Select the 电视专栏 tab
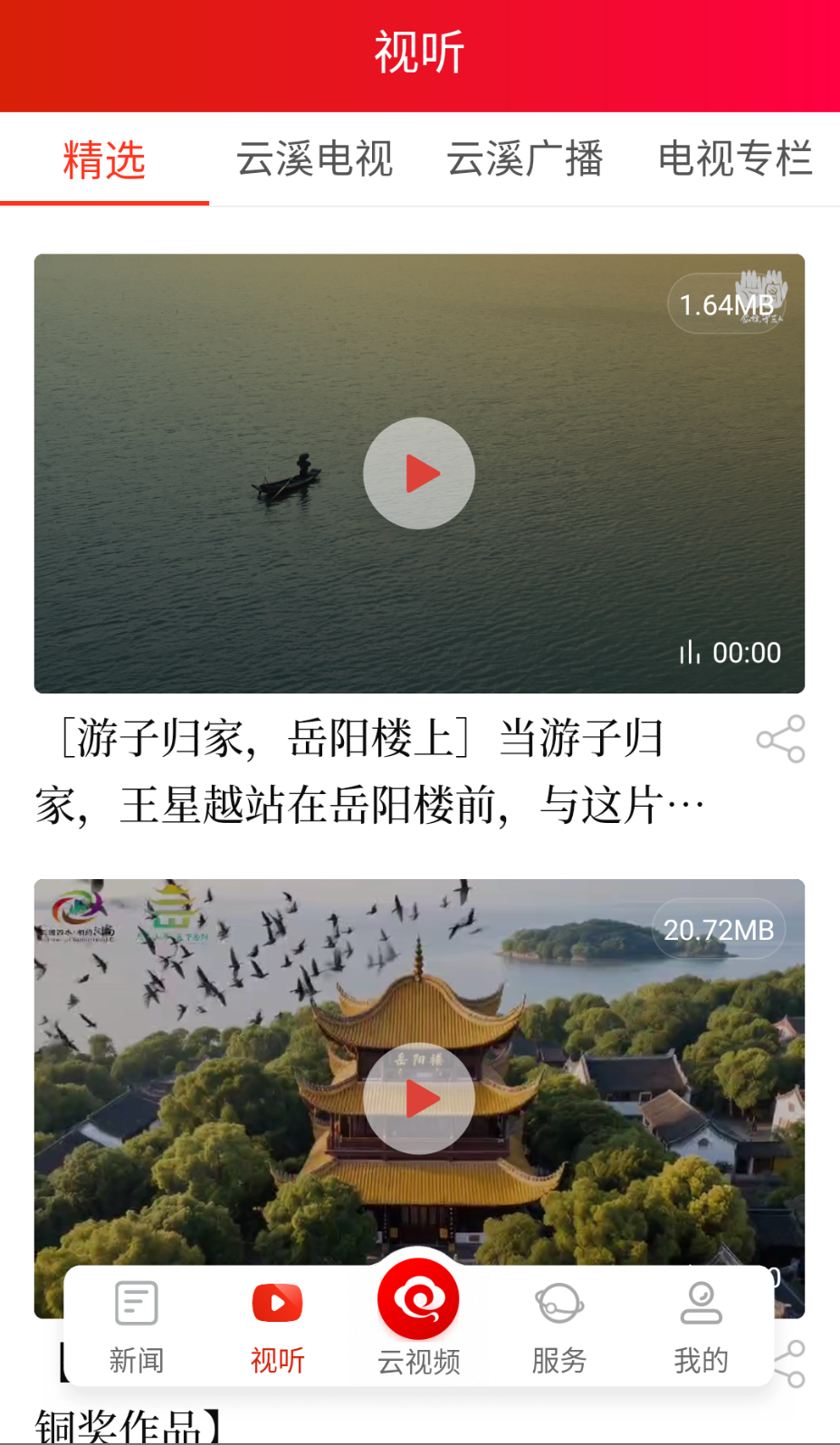Image resolution: width=840 pixels, height=1445 pixels. pyautogui.click(x=735, y=159)
